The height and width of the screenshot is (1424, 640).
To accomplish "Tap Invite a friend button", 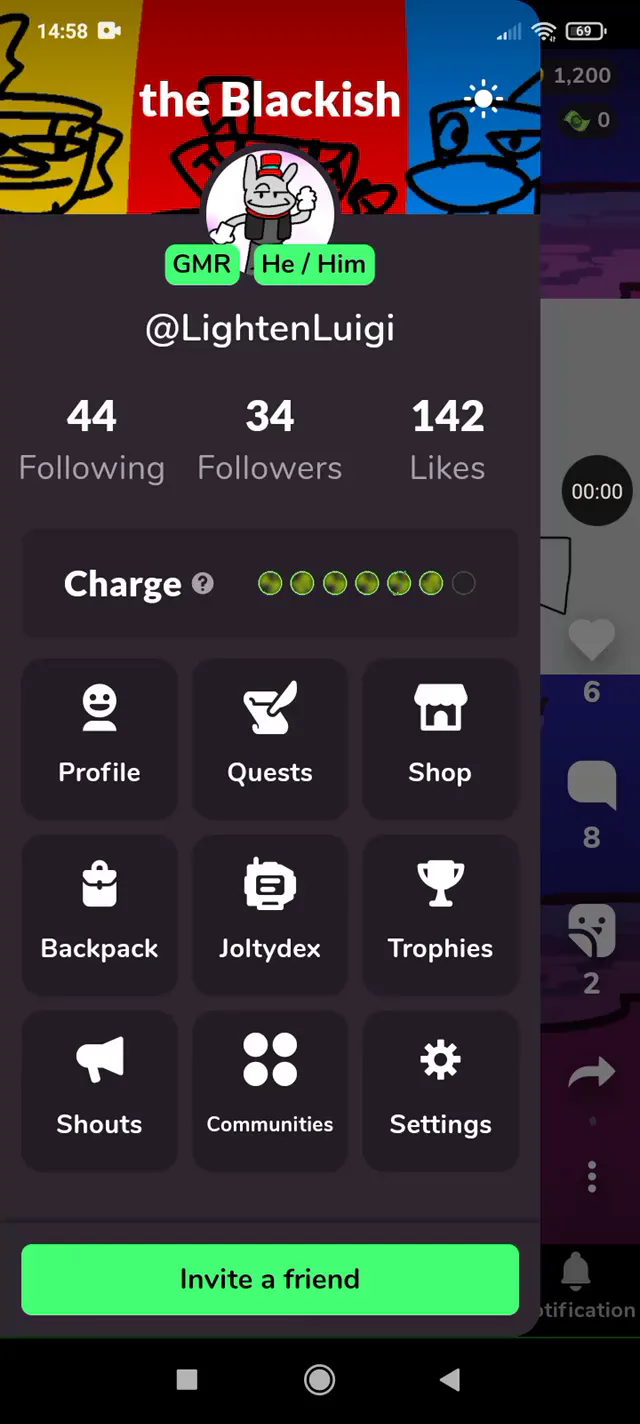I will (x=270, y=1279).
